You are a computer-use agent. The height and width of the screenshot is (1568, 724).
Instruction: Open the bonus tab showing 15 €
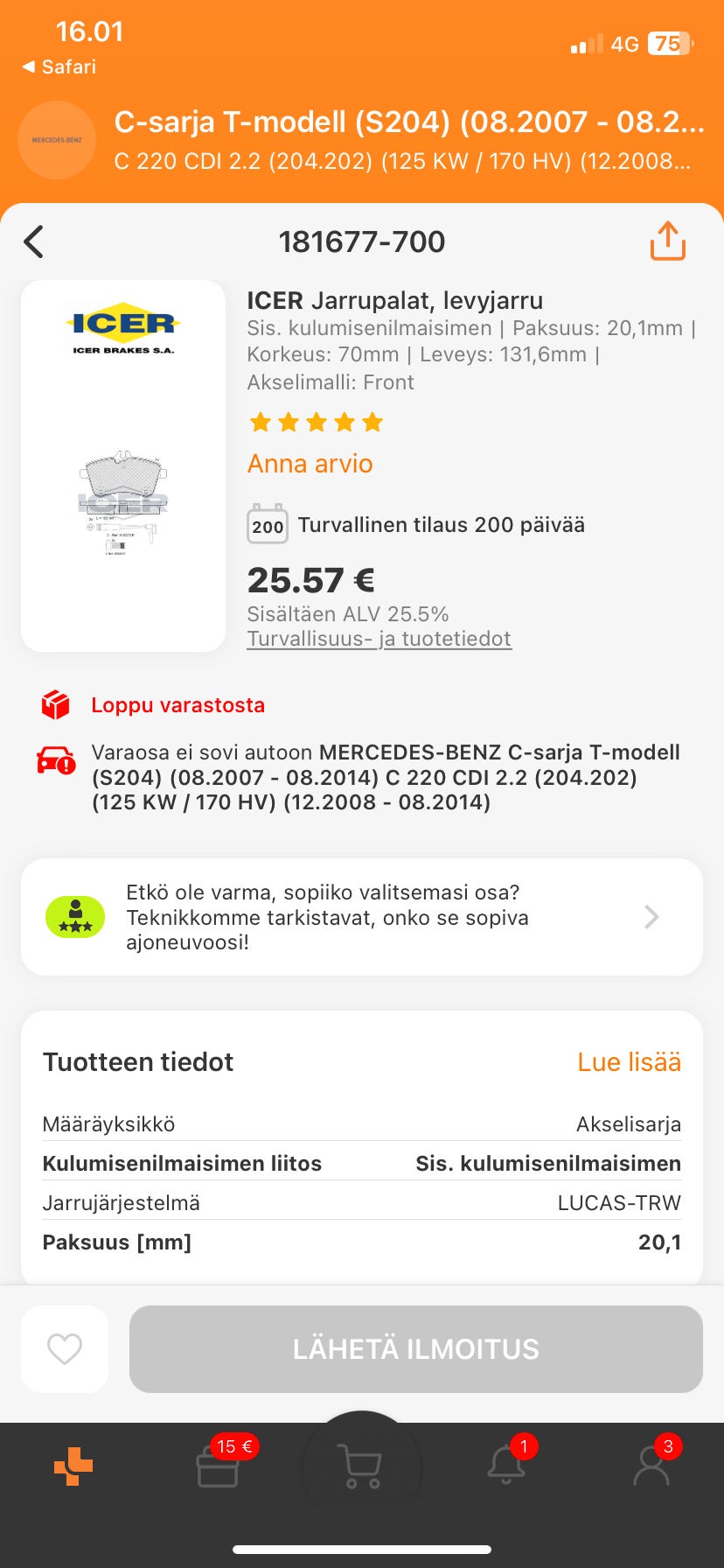click(x=218, y=1466)
